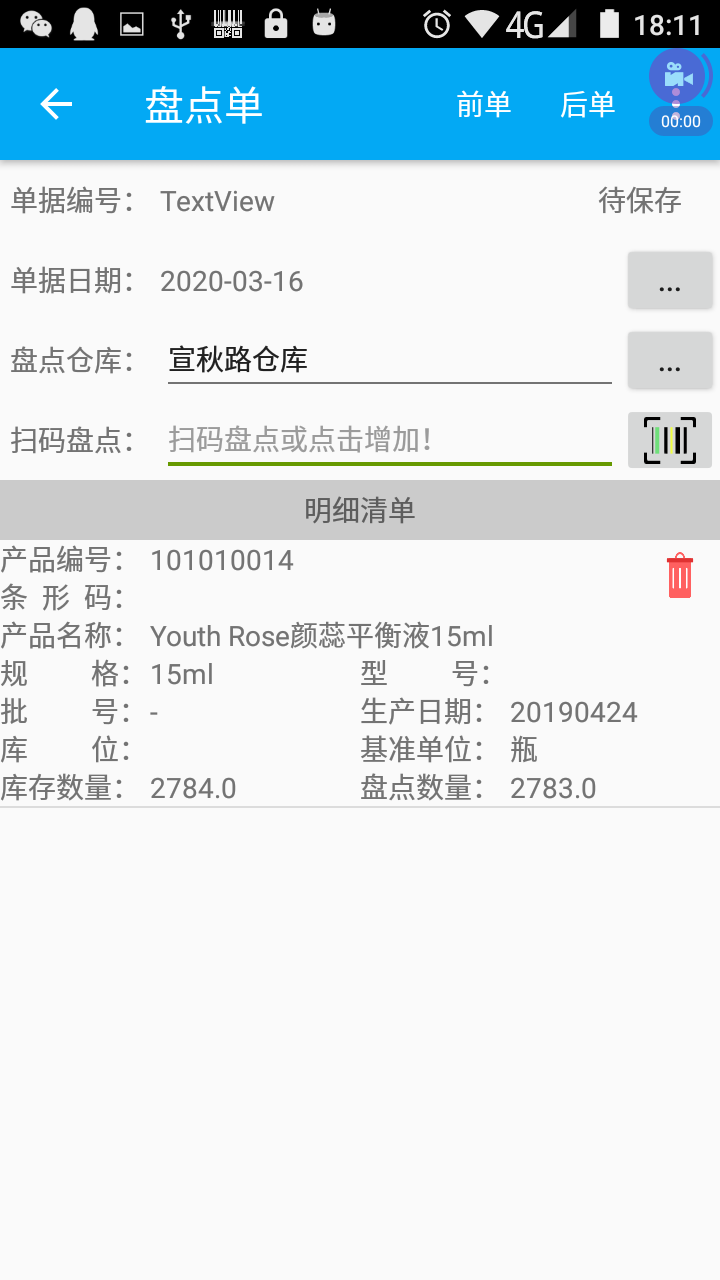Open the previous order via 前单
The height and width of the screenshot is (1280, 720).
[x=484, y=104]
